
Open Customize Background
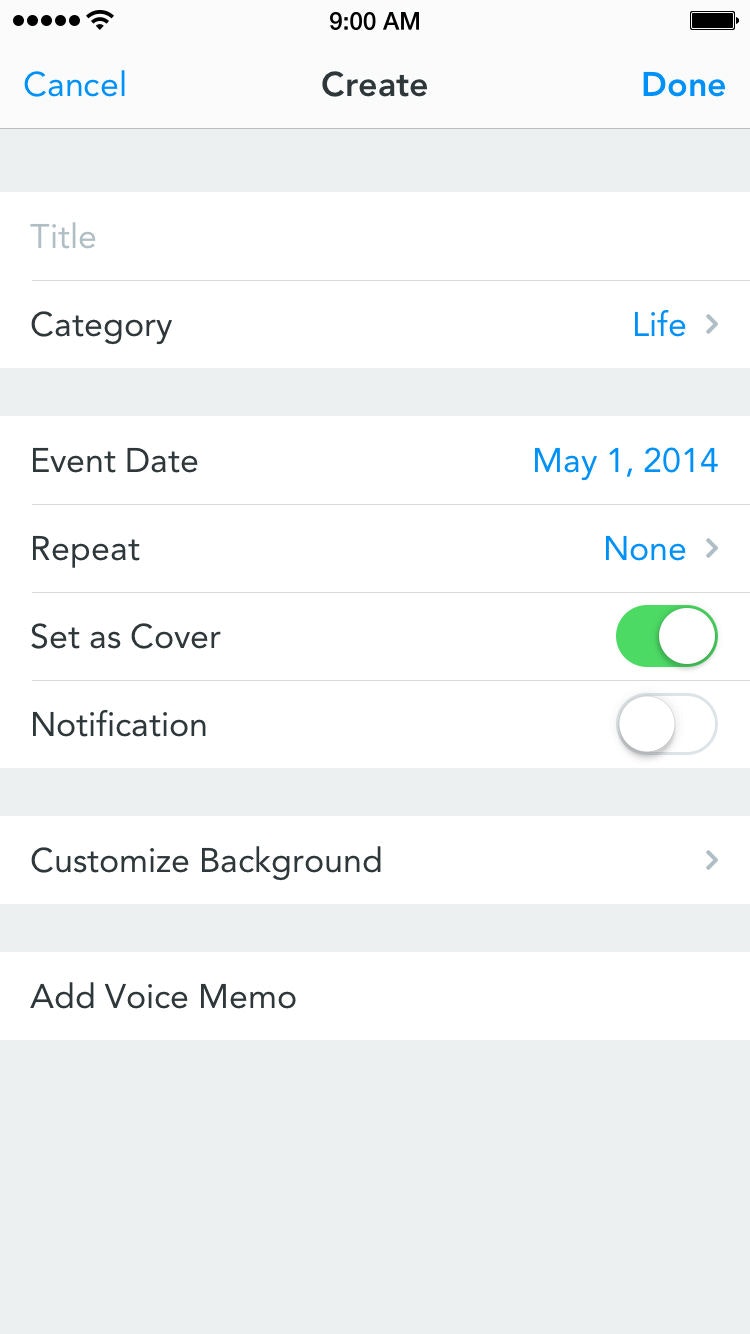[375, 860]
